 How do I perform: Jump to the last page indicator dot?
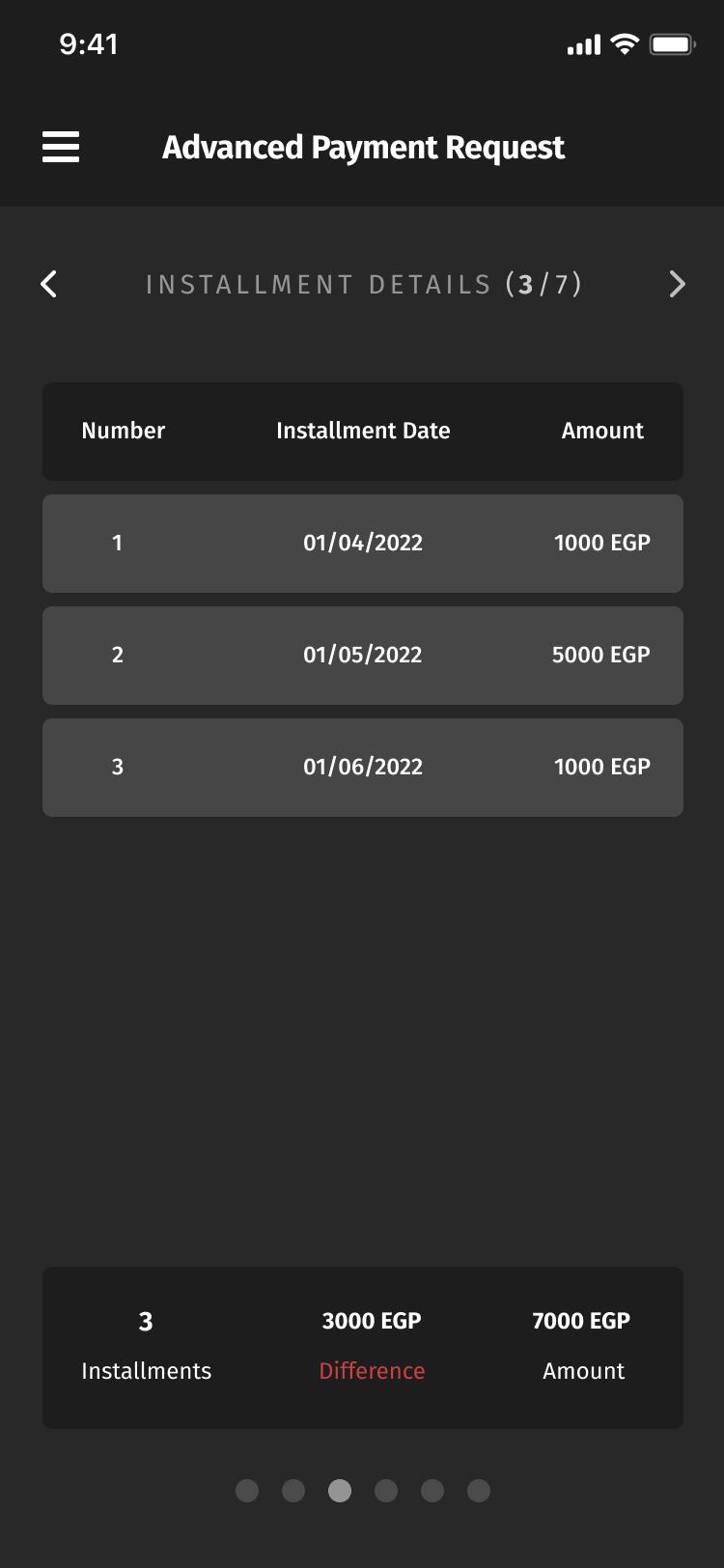(x=479, y=1491)
